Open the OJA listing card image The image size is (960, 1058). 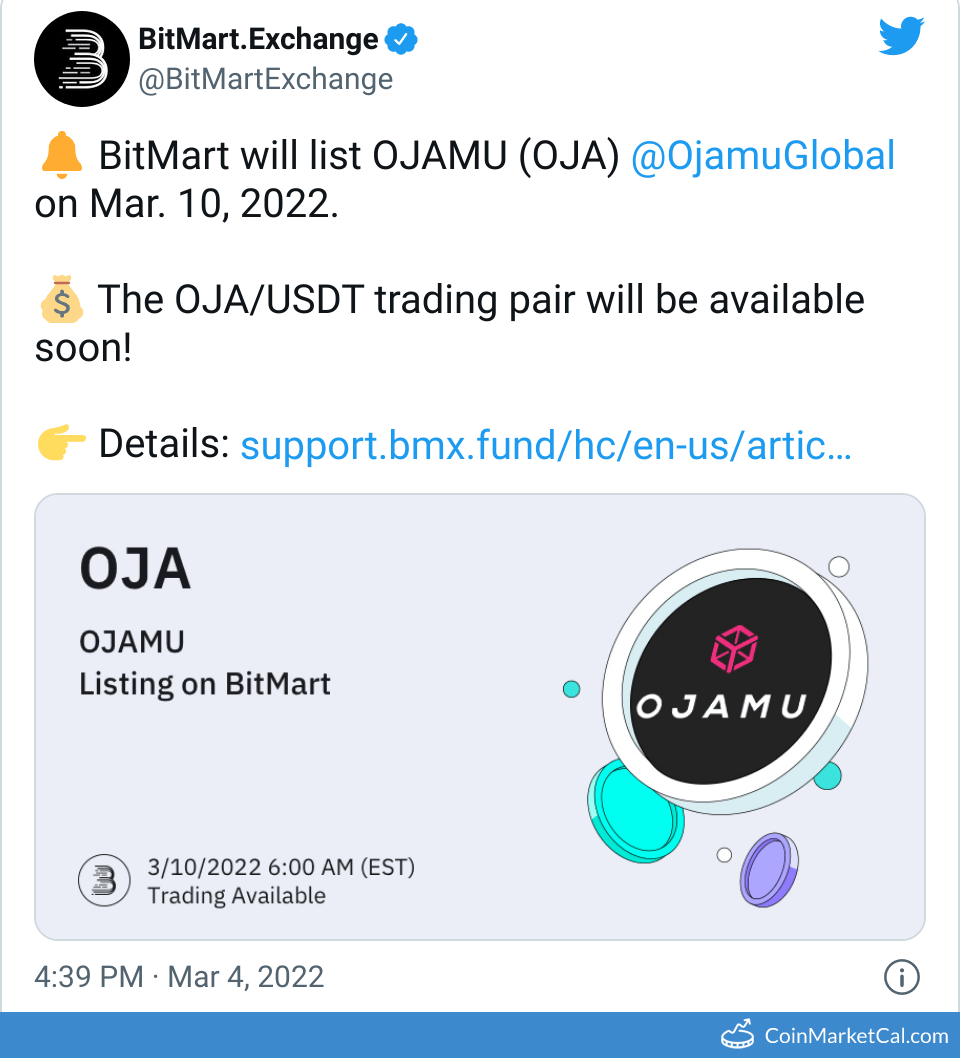point(480,717)
